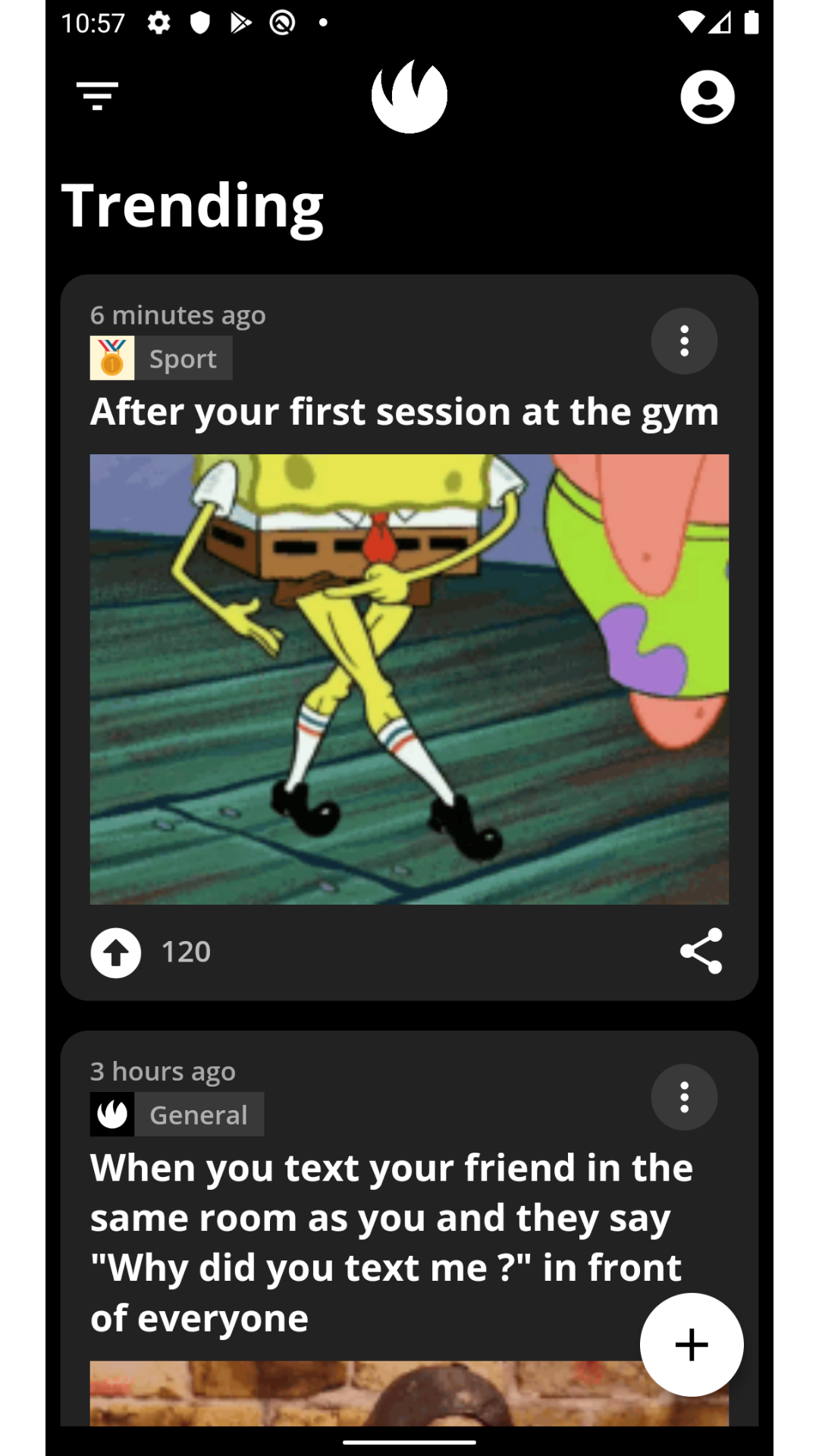819x1456 pixels.
Task: Upvote the gym session post
Action: (116, 952)
